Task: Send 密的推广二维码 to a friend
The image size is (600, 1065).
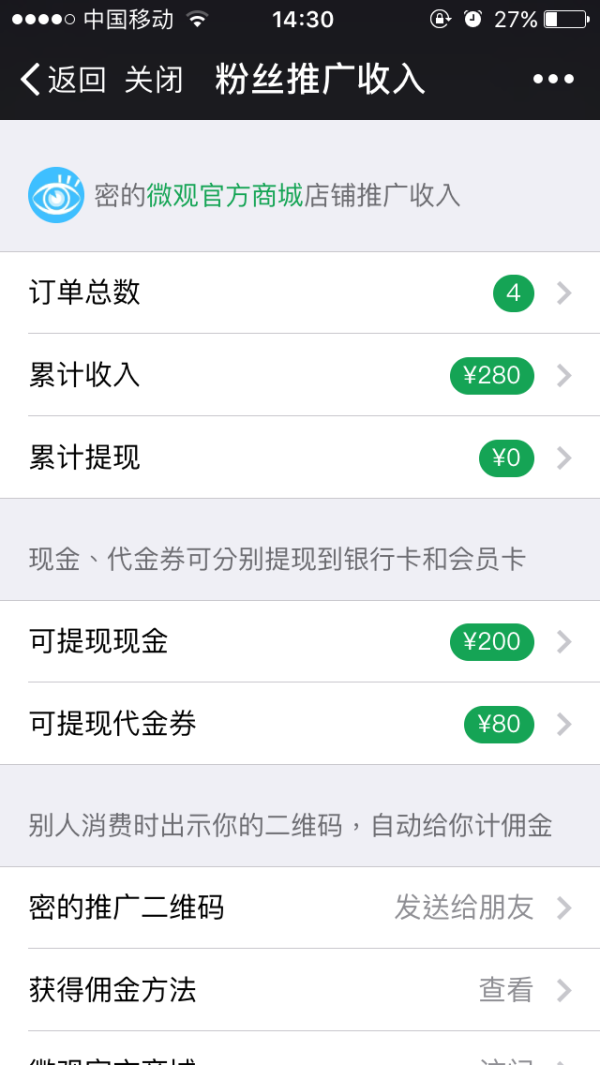Action: (300, 908)
